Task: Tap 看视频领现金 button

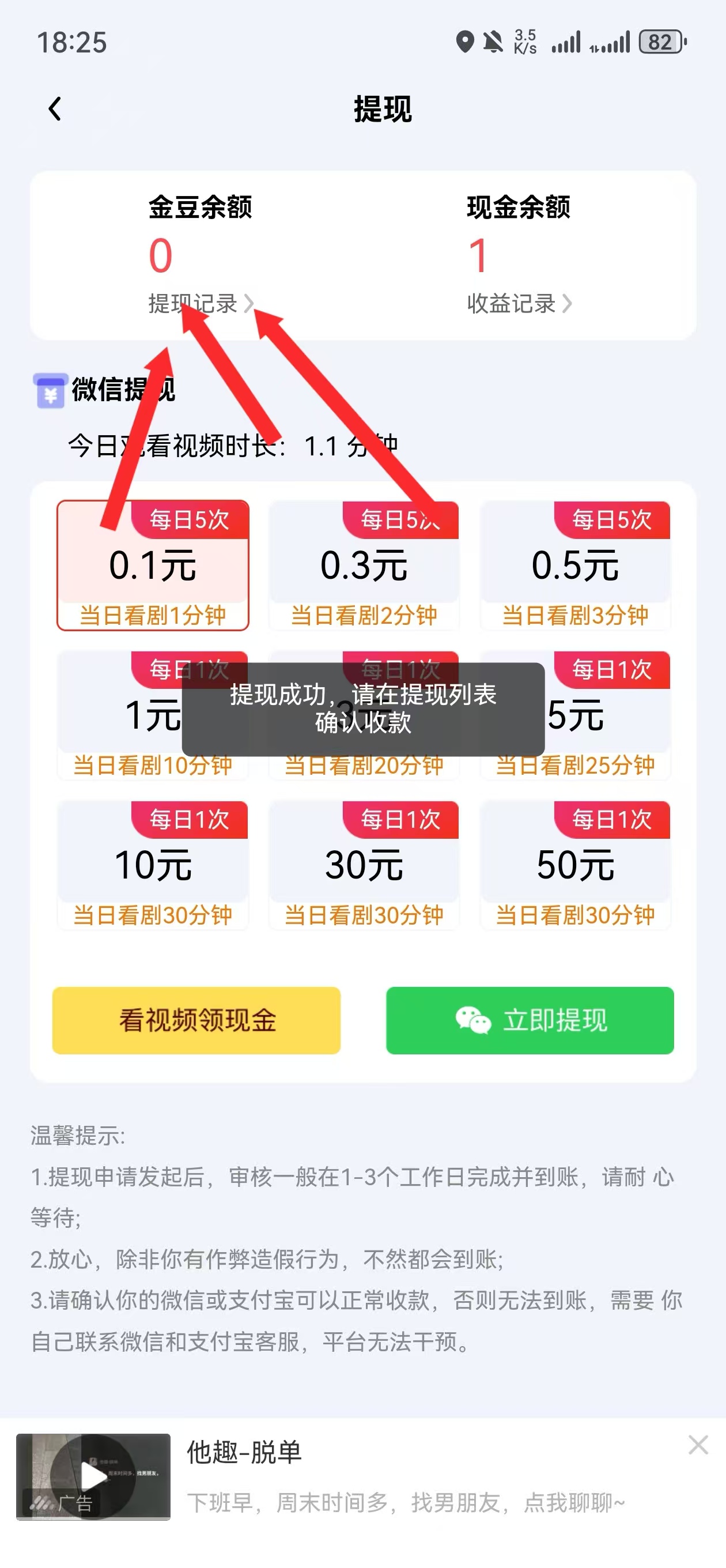Action: [196, 1020]
